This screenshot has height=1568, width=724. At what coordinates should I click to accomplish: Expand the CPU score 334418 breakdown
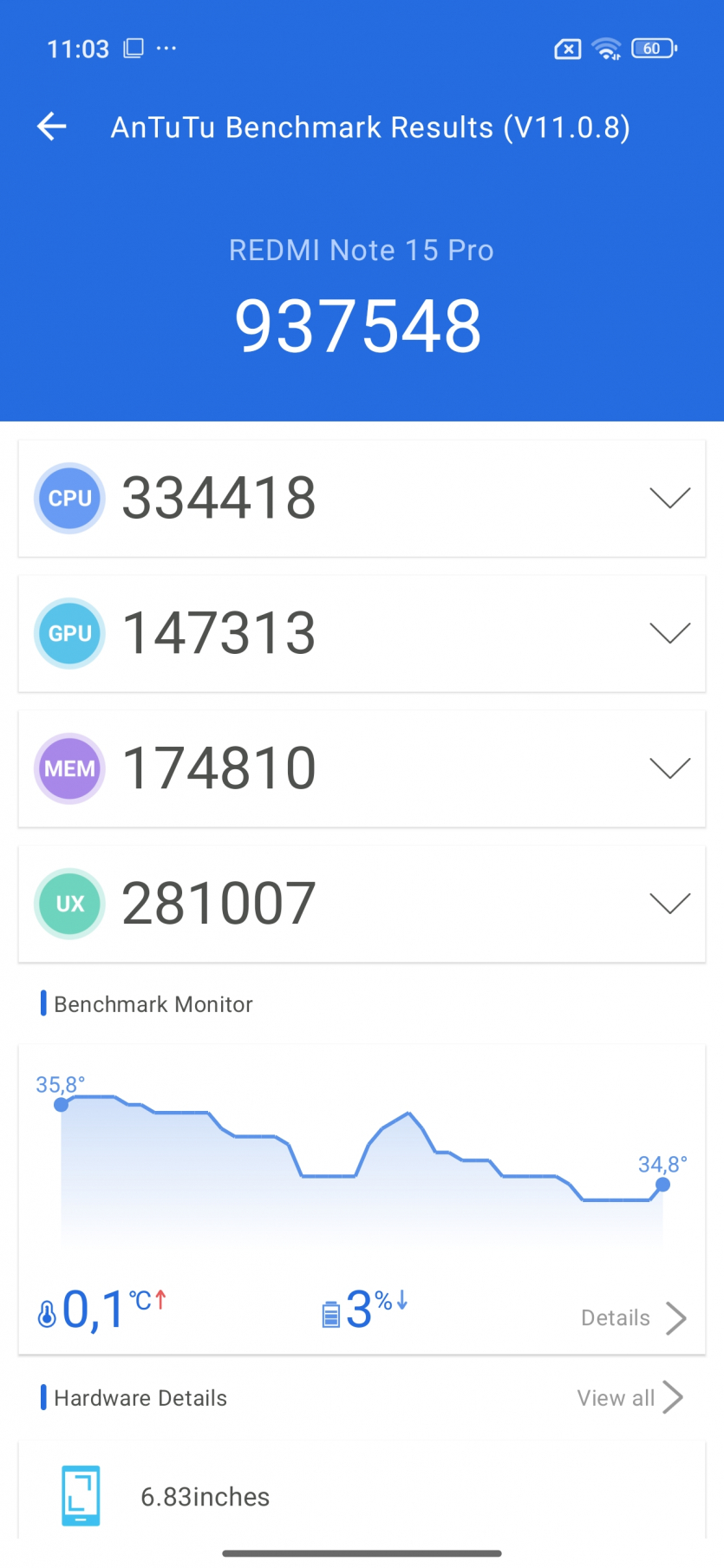point(669,498)
